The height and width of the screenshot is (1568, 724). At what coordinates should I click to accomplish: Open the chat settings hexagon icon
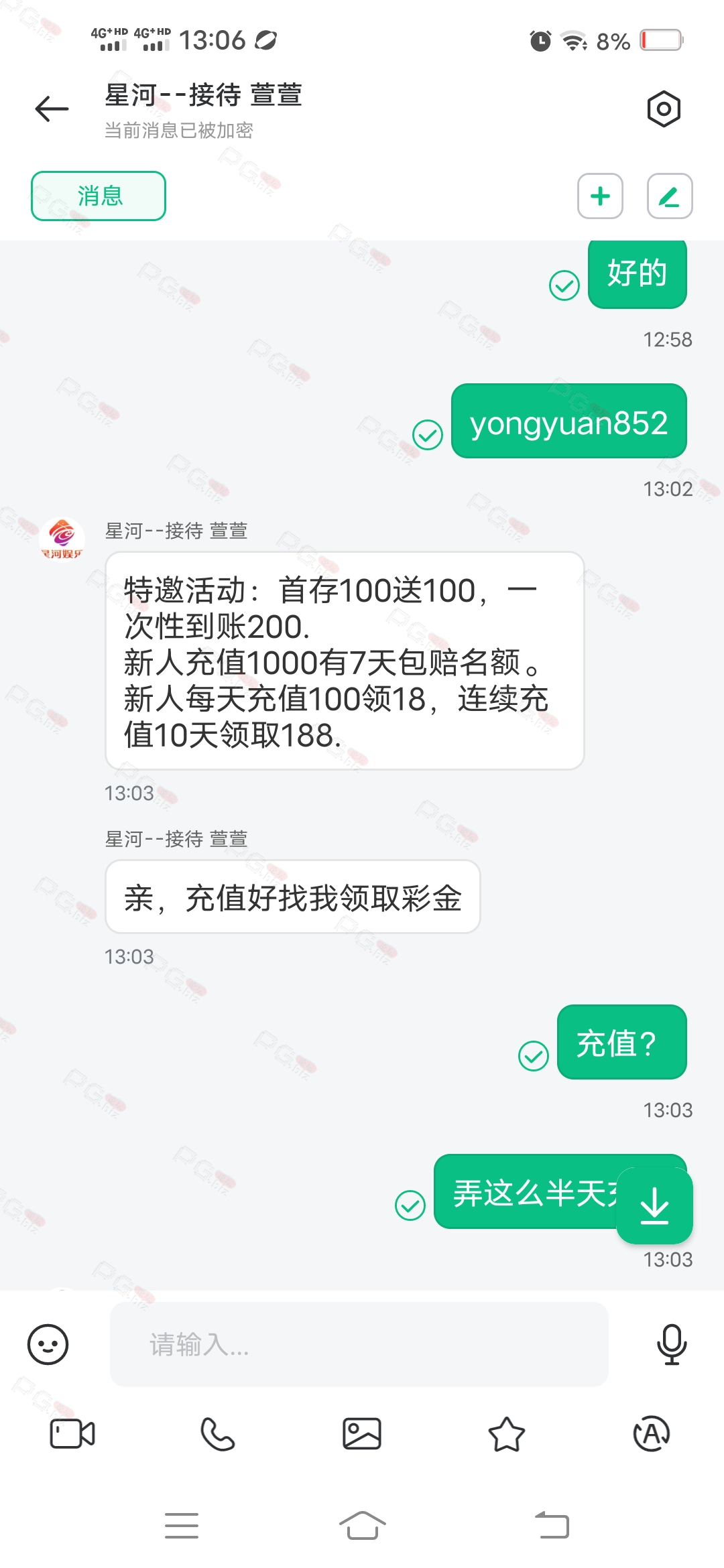click(664, 109)
